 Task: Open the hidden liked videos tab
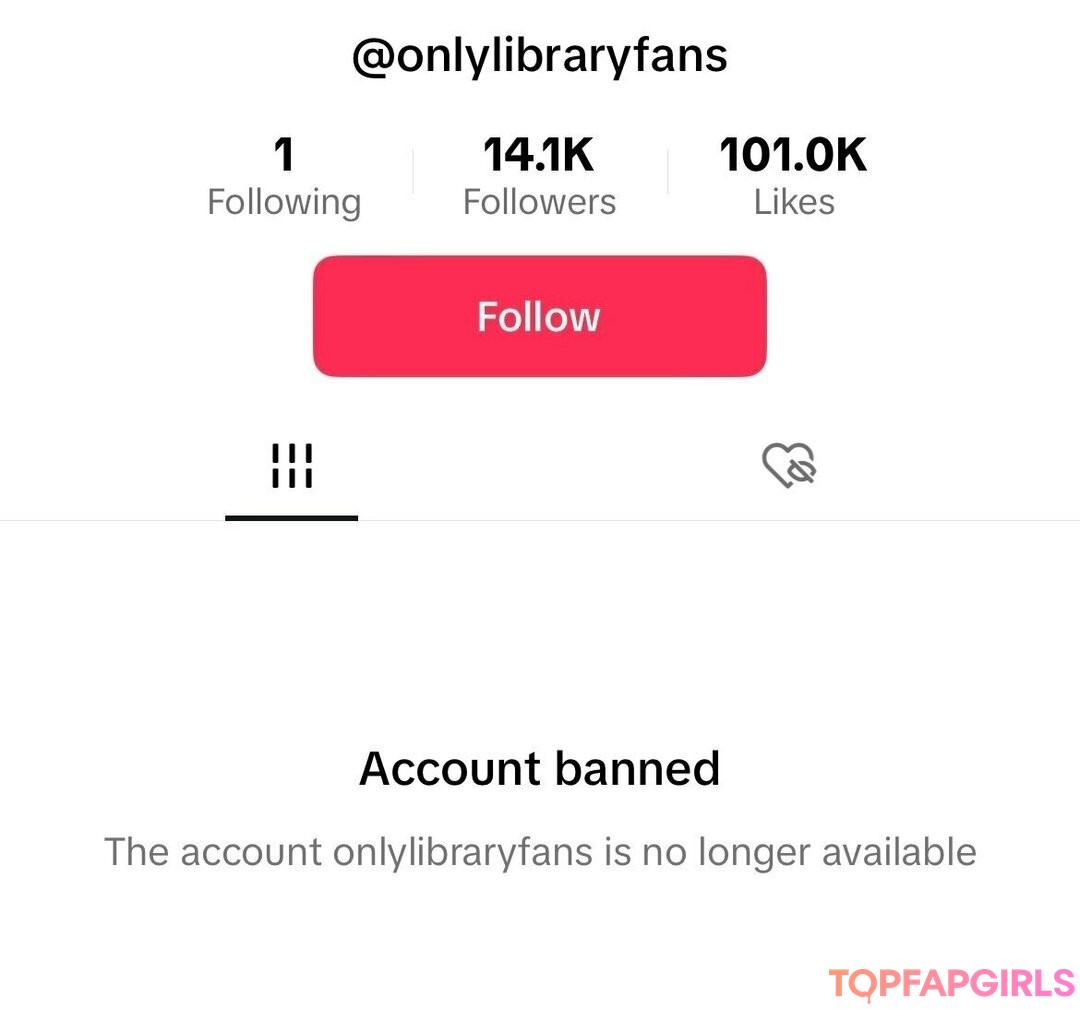[x=789, y=466]
